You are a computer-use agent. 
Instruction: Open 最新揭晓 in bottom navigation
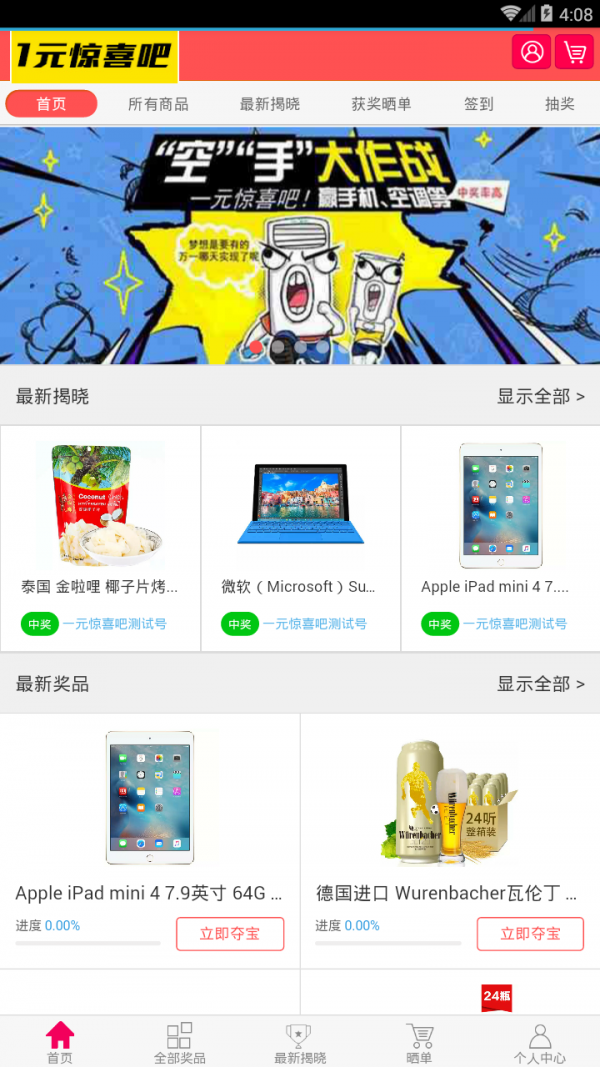point(300,1043)
